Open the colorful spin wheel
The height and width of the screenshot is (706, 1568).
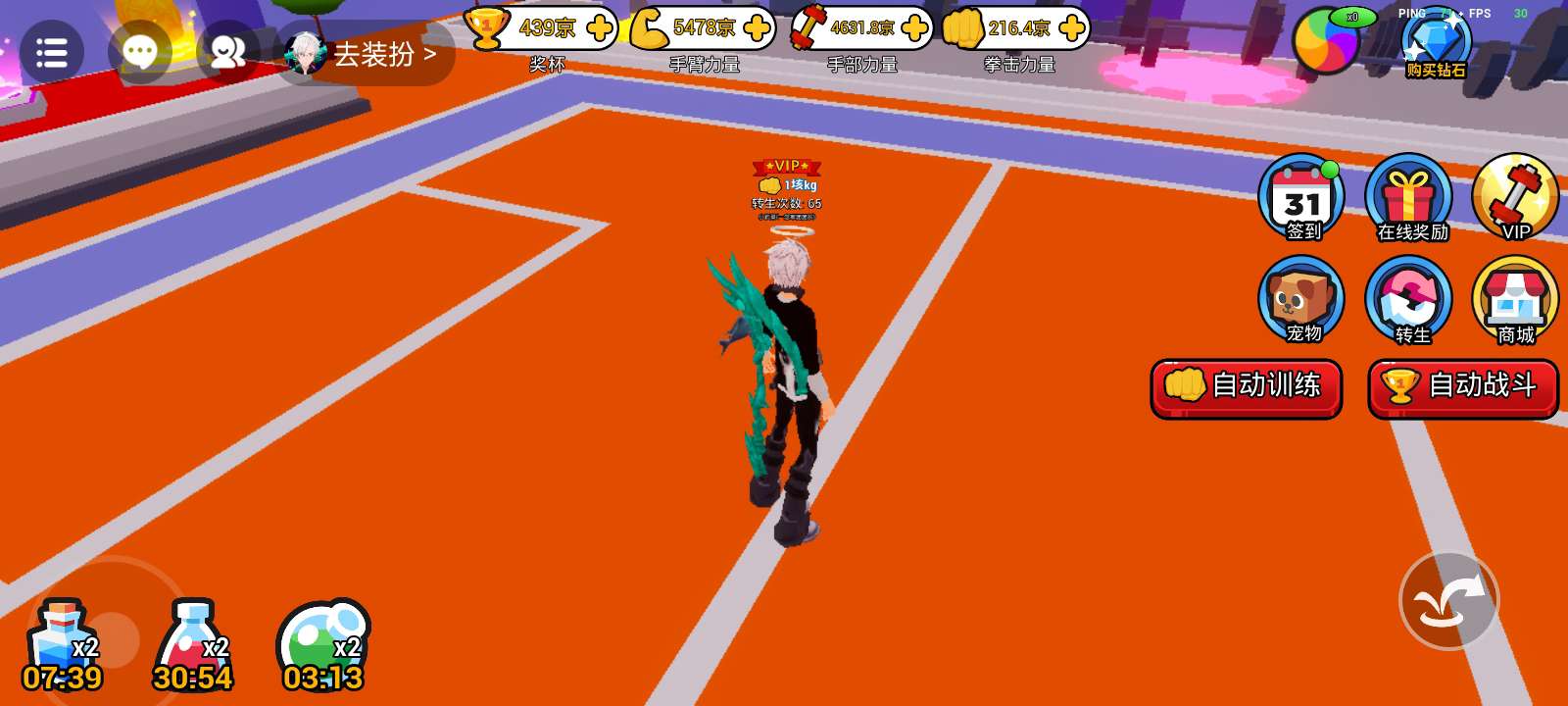coord(1326,41)
